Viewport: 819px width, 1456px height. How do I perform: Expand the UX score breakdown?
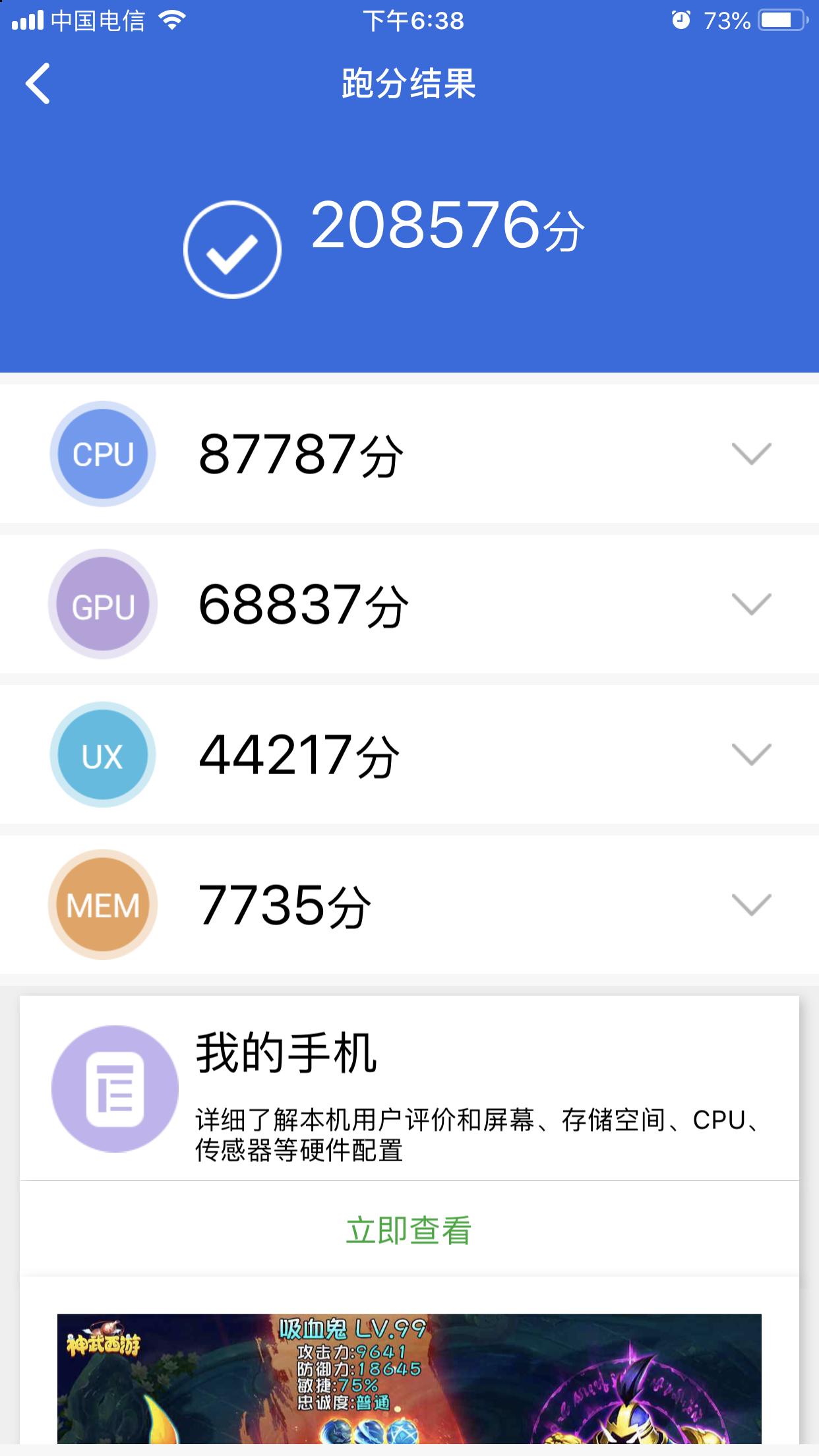point(409,754)
